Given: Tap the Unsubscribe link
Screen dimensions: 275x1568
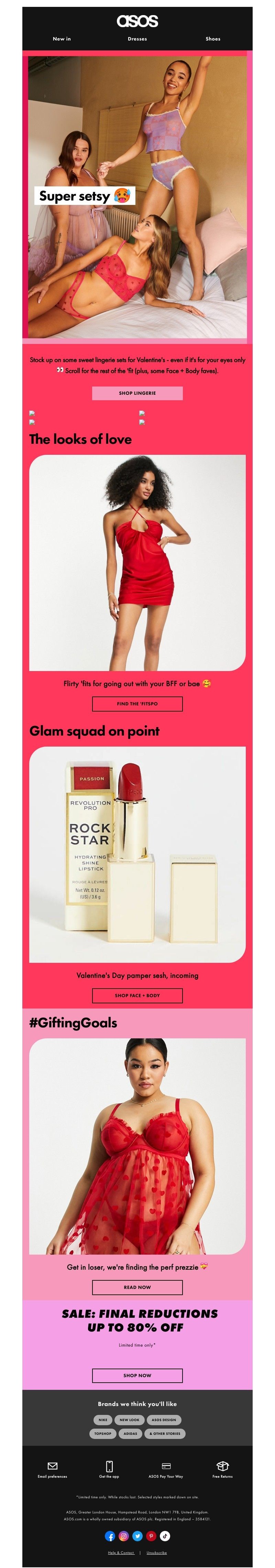Looking at the screenshot, I should [157, 1553].
